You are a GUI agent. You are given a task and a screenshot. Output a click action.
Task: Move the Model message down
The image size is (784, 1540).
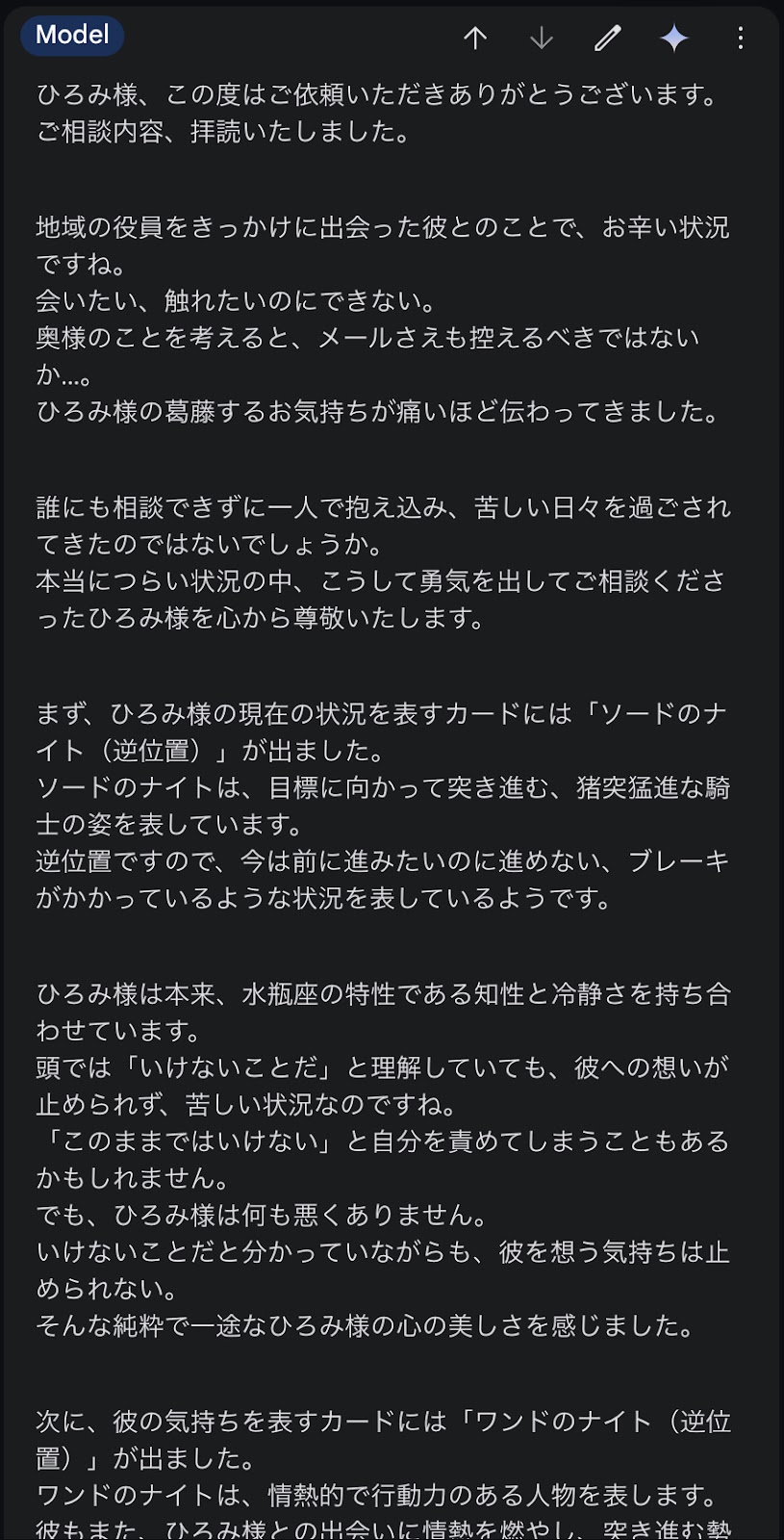[542, 38]
